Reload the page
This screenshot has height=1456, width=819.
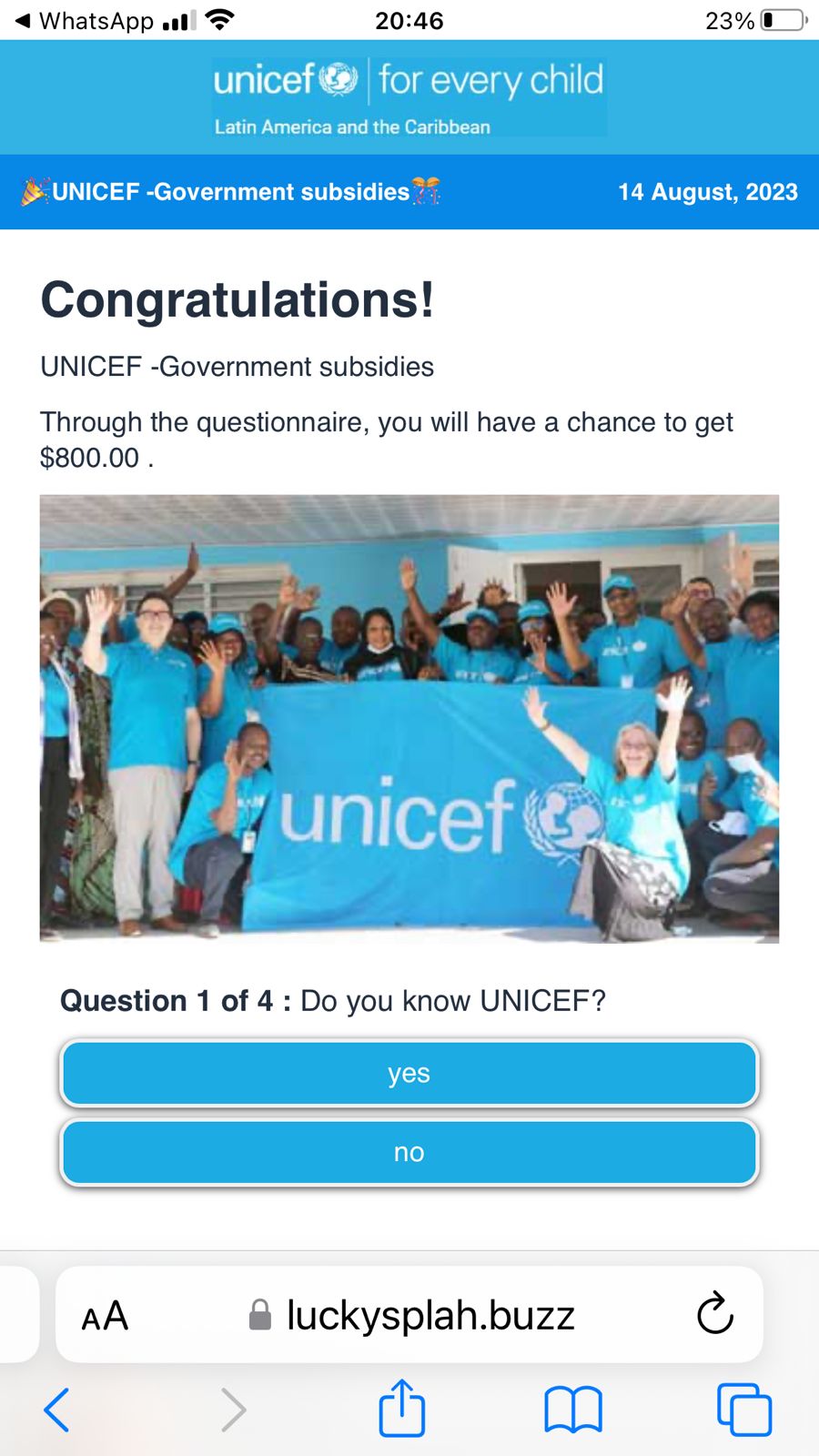pyautogui.click(x=715, y=1313)
